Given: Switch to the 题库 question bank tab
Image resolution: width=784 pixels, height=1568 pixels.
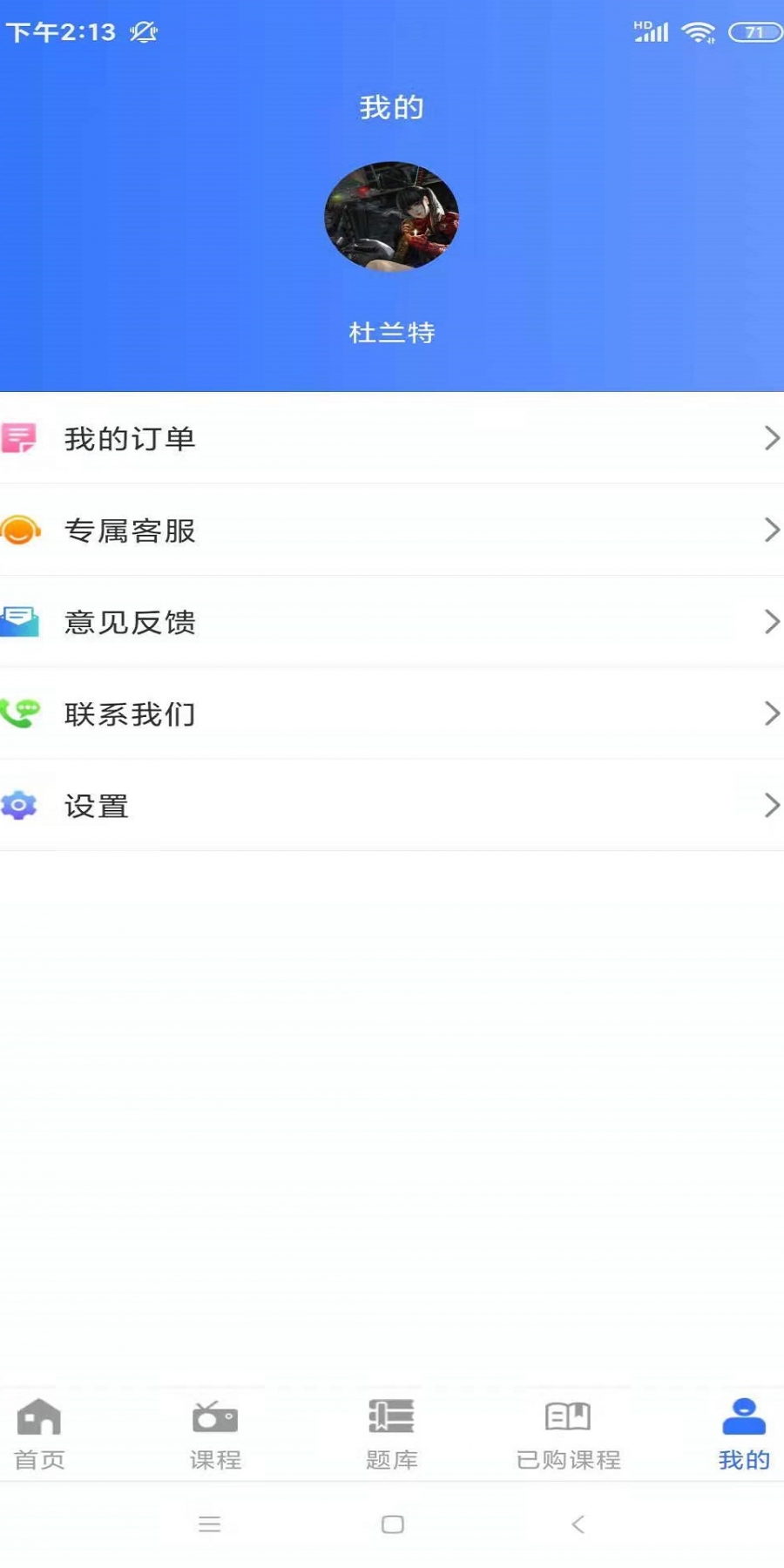Looking at the screenshot, I should pyautogui.click(x=391, y=1435).
